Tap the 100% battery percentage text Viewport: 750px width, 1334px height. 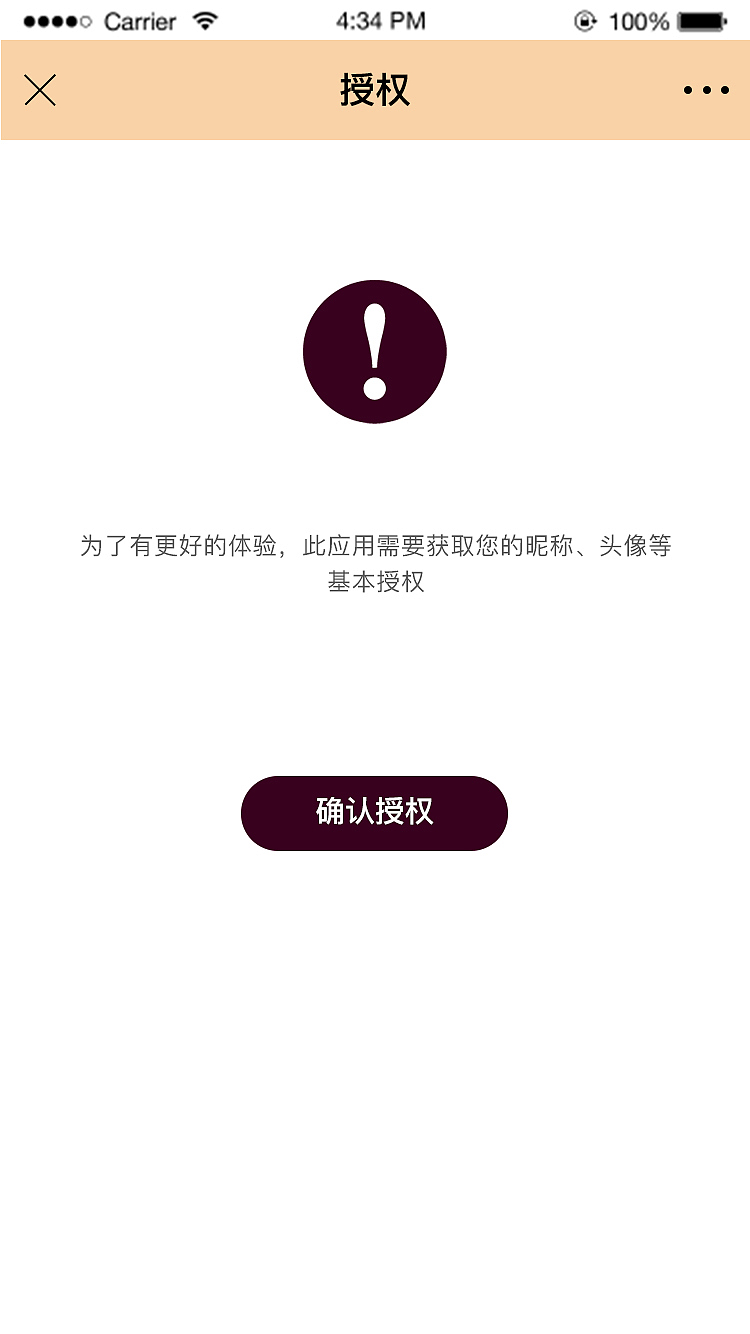click(x=640, y=20)
